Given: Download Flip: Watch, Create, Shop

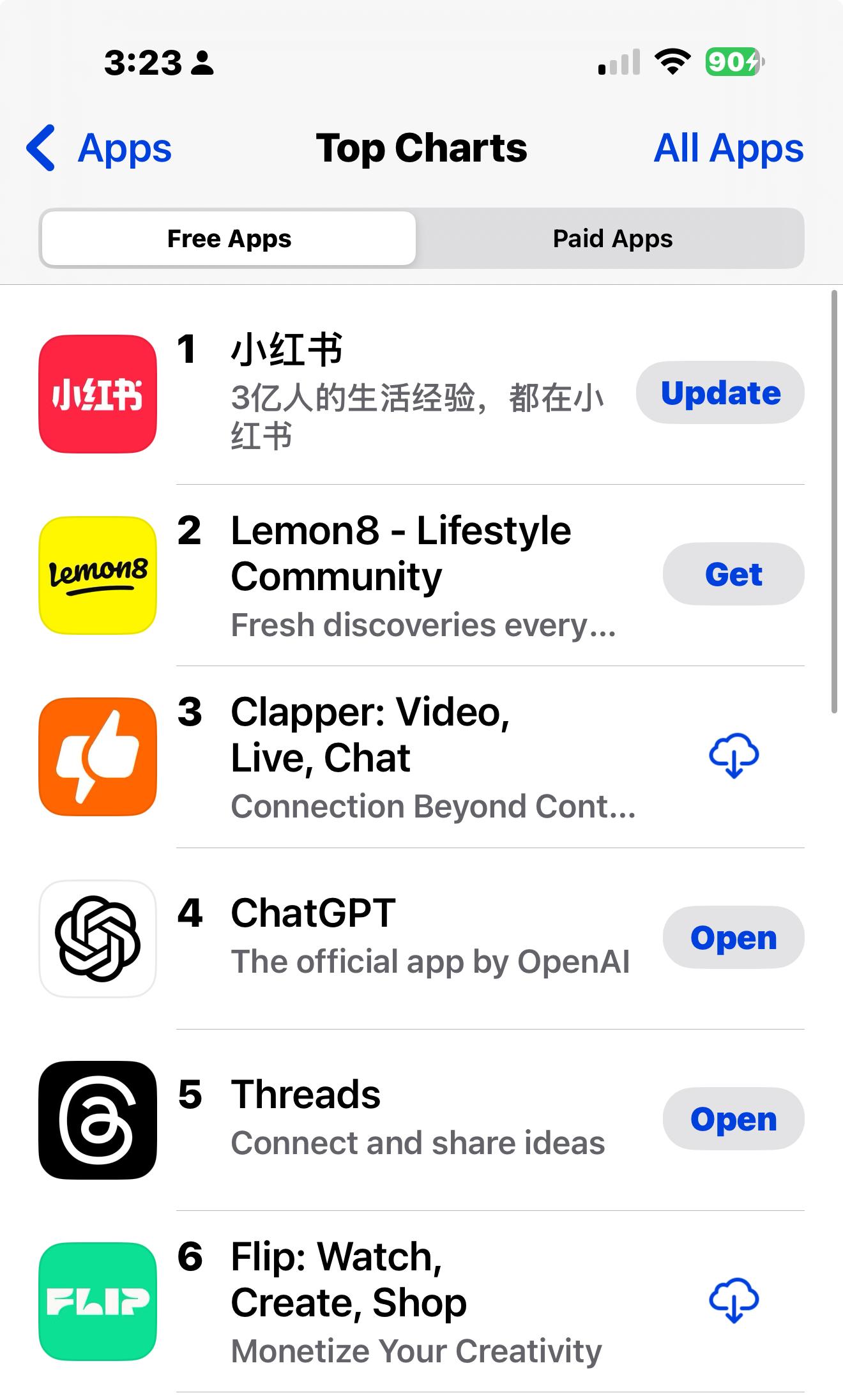Looking at the screenshot, I should pyautogui.click(x=734, y=1300).
